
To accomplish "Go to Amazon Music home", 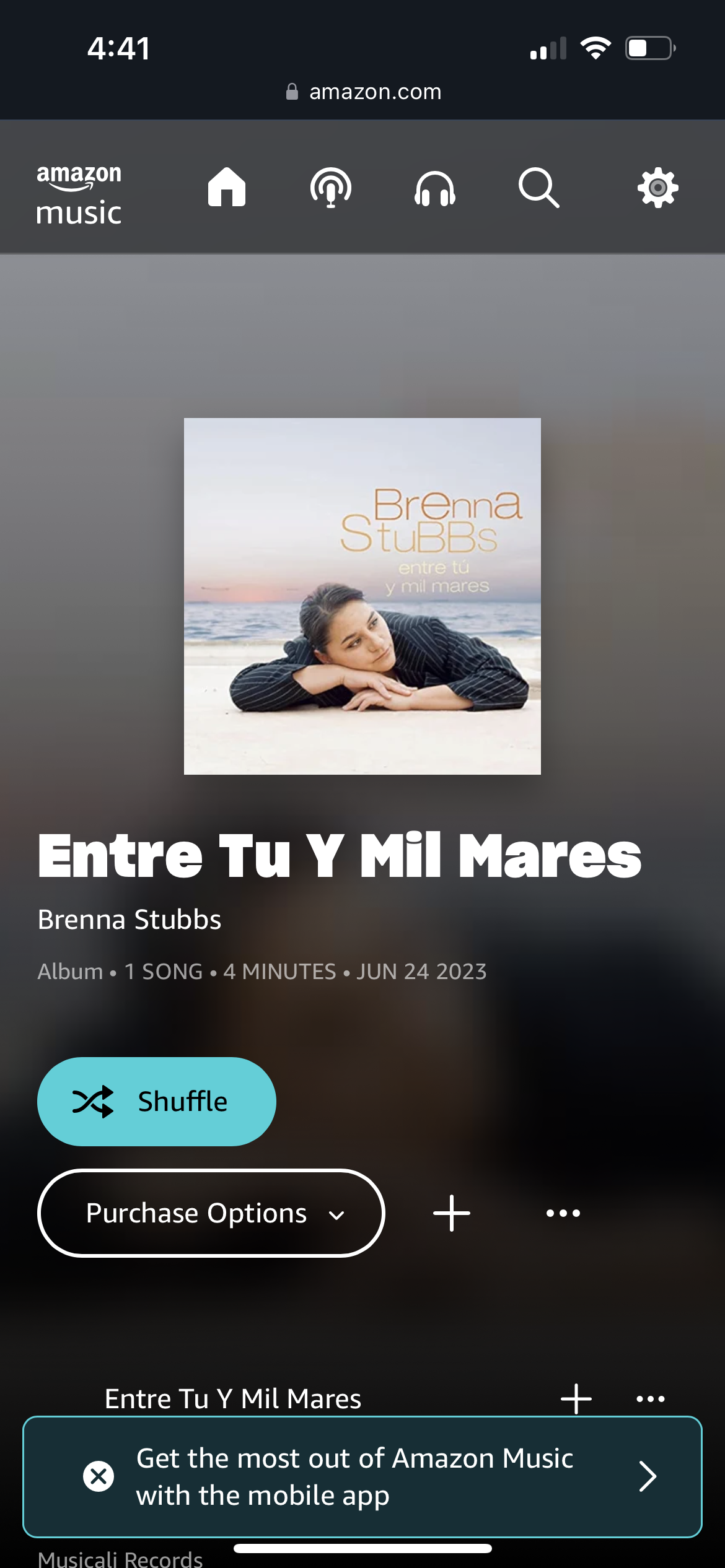I will point(227,187).
